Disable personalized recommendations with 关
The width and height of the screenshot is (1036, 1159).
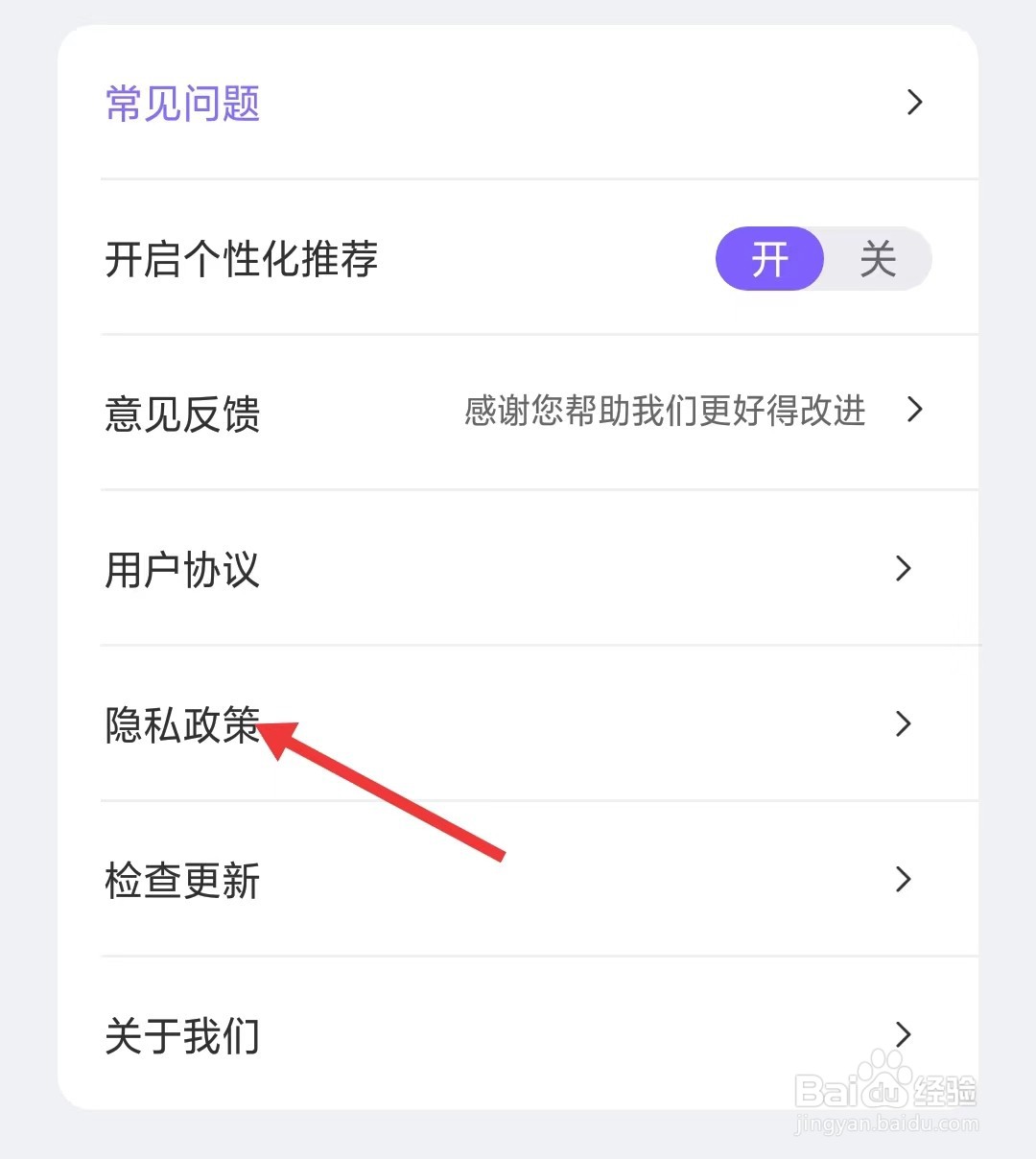coord(878,259)
